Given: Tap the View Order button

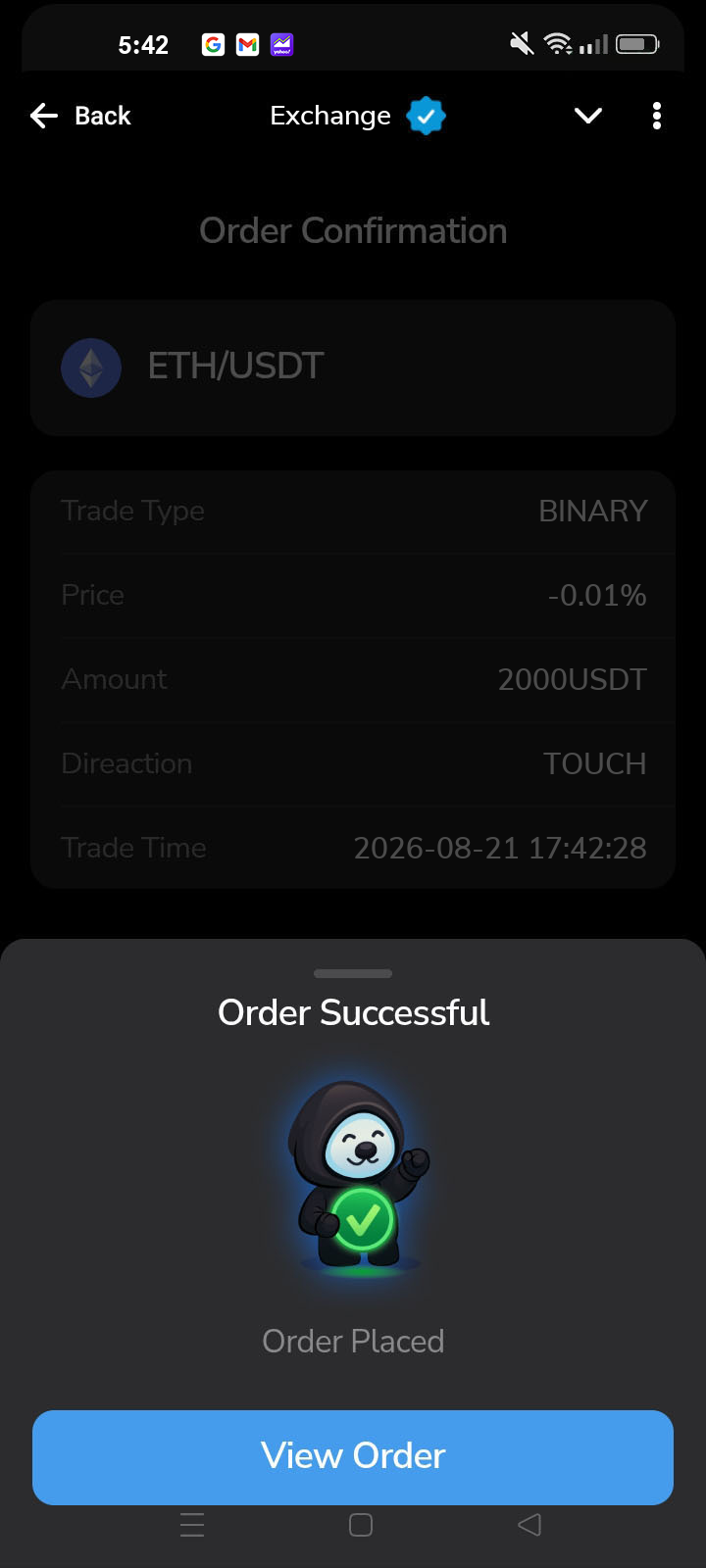Looking at the screenshot, I should point(353,1457).
